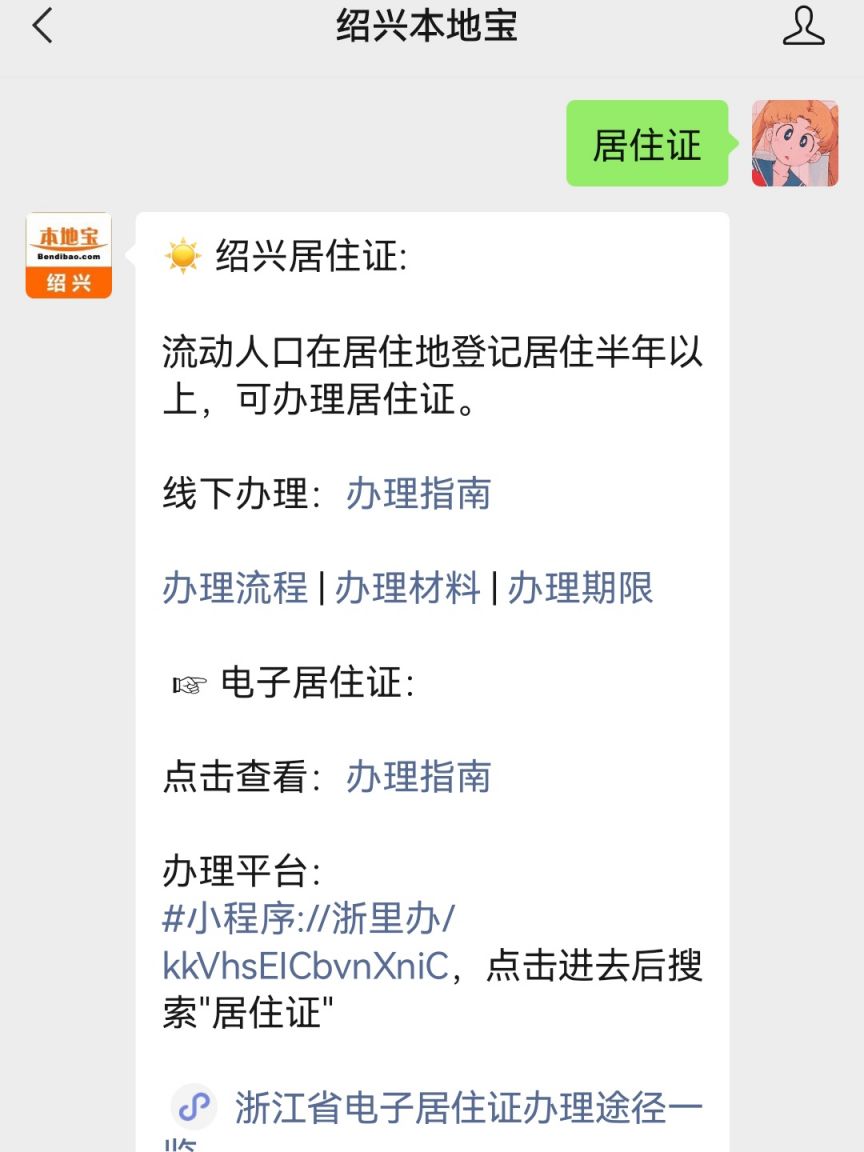This screenshot has width=864, height=1152.
Task: Go back from 绍兴本地宝 chat
Action: [42, 26]
